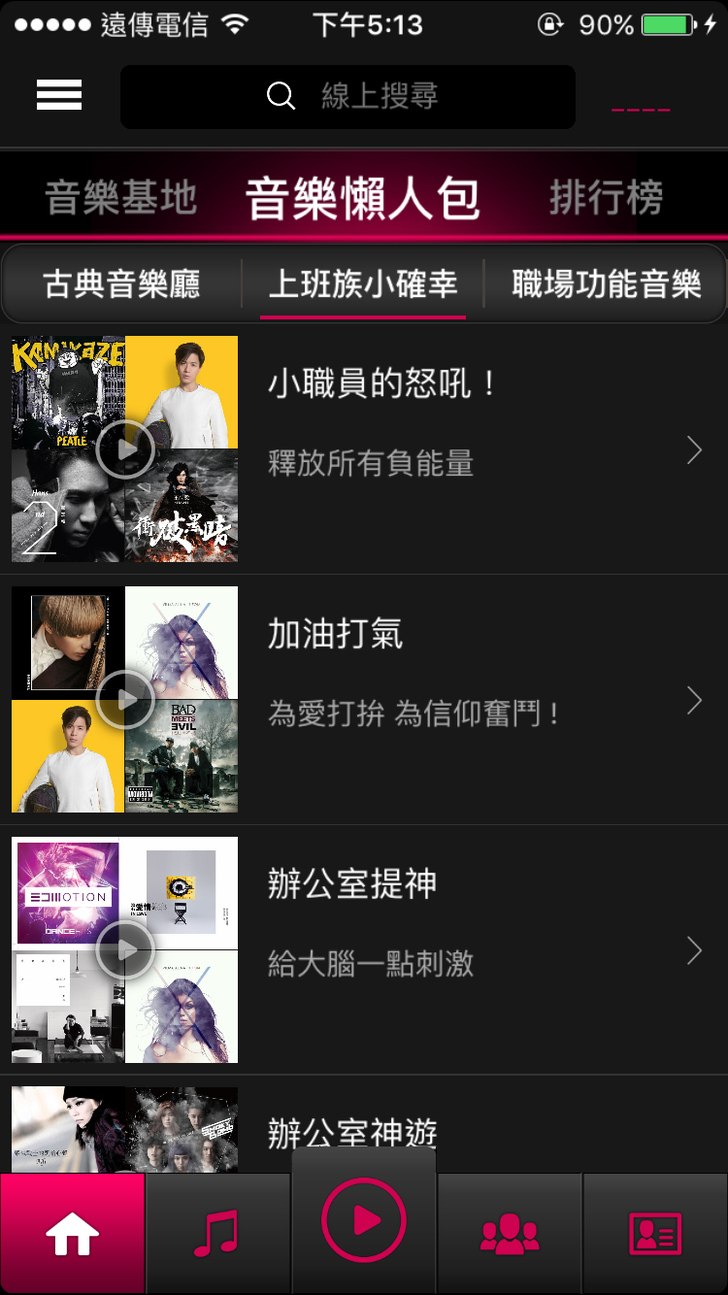
Task: Open the 加油打氣 playlist row
Action: 480,699
